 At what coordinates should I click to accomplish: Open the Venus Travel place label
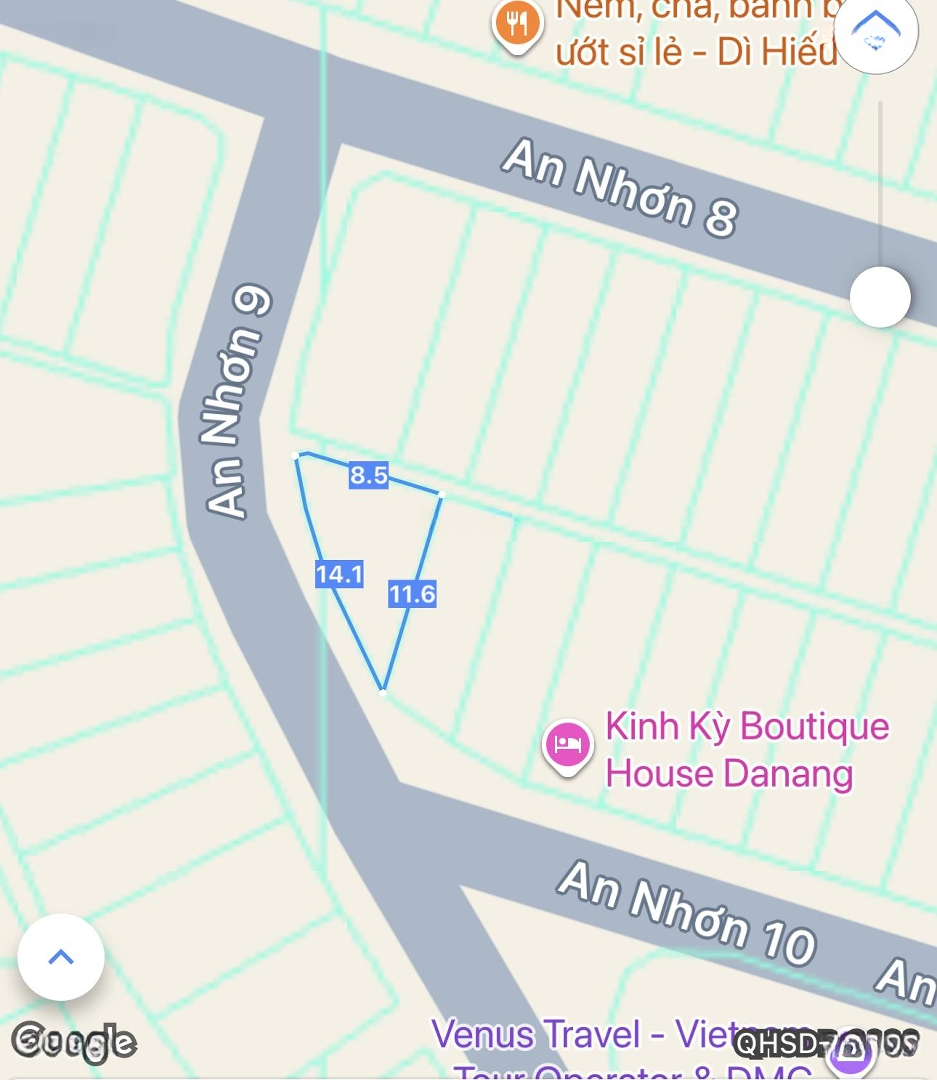[580, 1035]
